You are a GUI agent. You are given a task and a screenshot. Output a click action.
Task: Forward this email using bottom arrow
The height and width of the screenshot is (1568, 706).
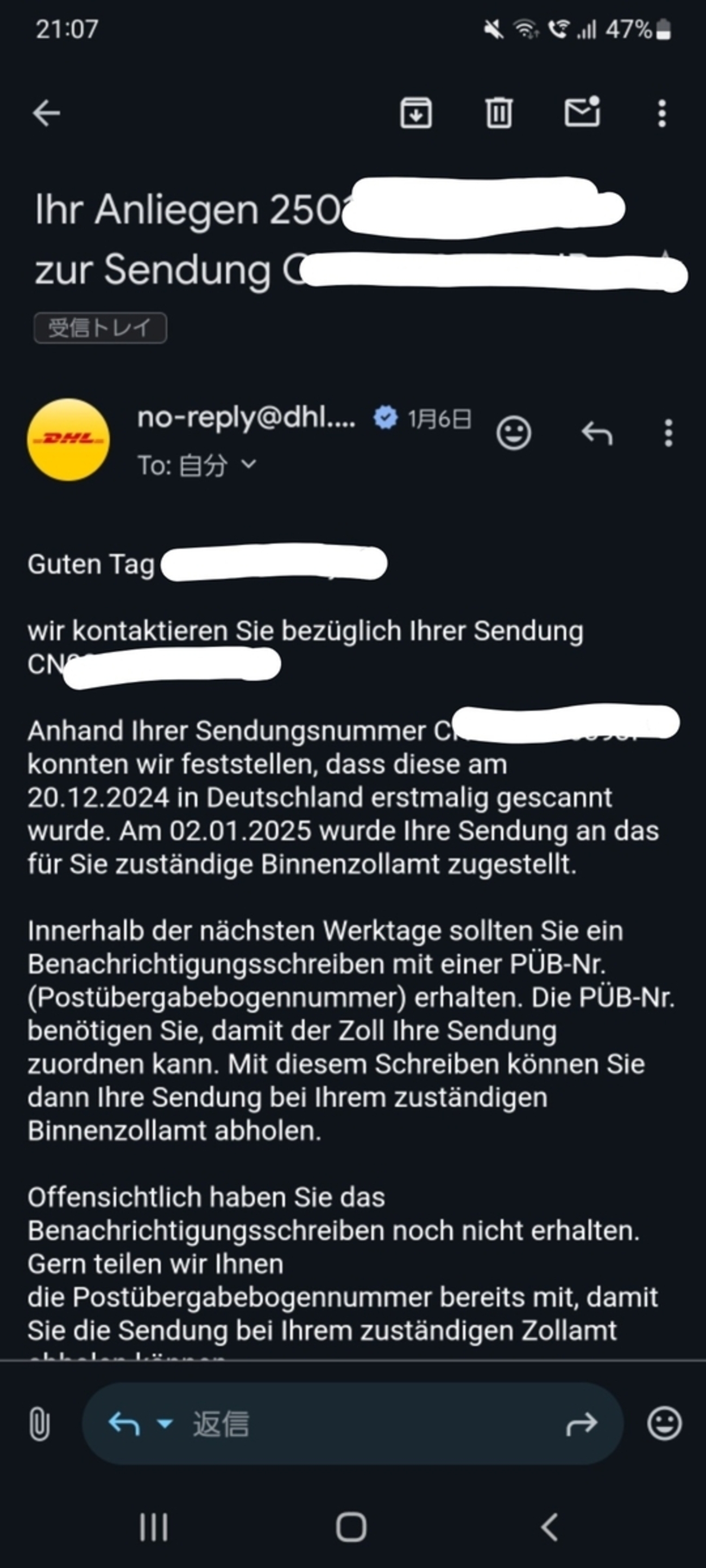click(x=582, y=1424)
